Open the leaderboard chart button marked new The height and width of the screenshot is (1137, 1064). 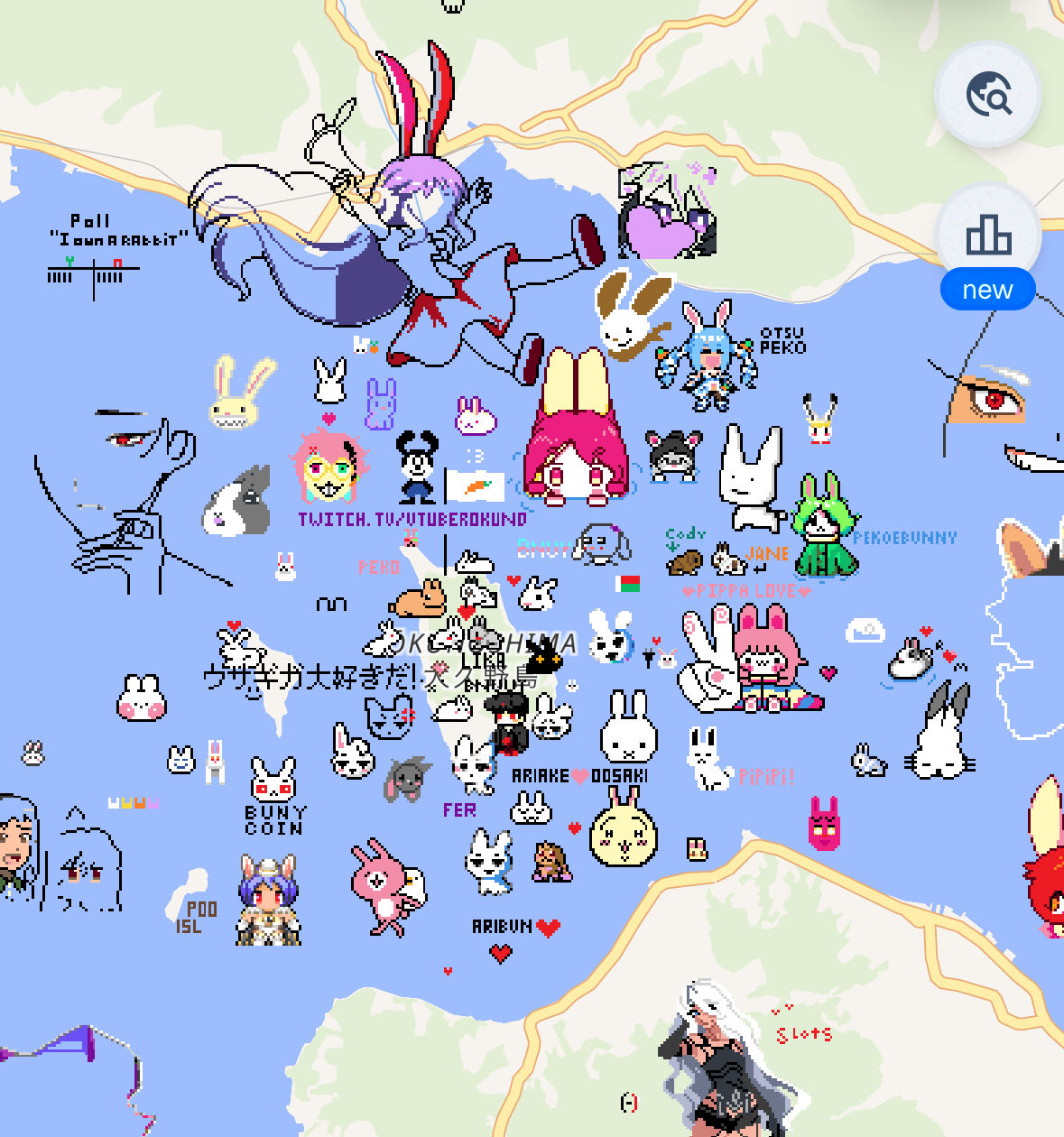pos(988,236)
